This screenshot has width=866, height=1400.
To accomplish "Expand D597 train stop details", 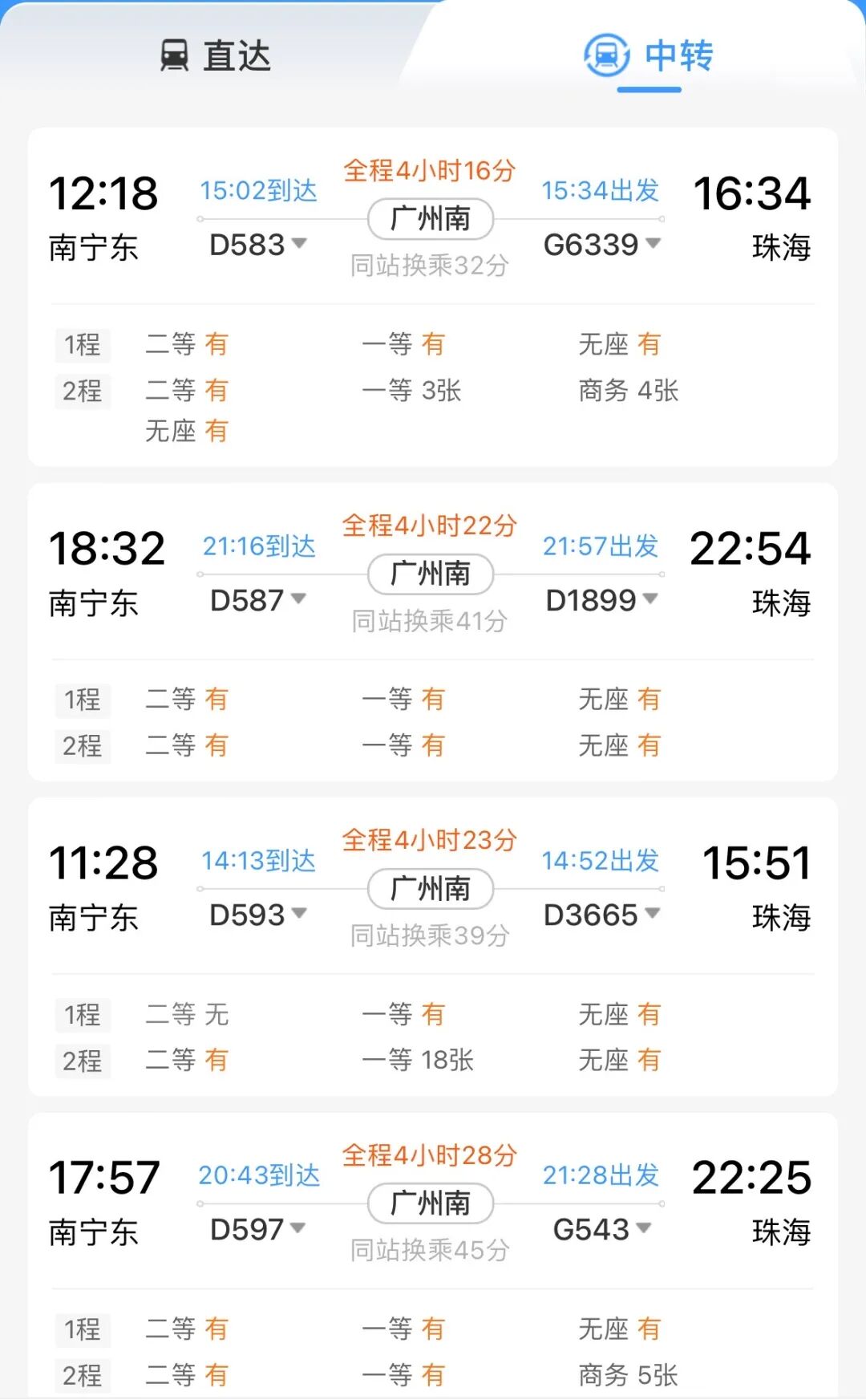I will 258,1229.
